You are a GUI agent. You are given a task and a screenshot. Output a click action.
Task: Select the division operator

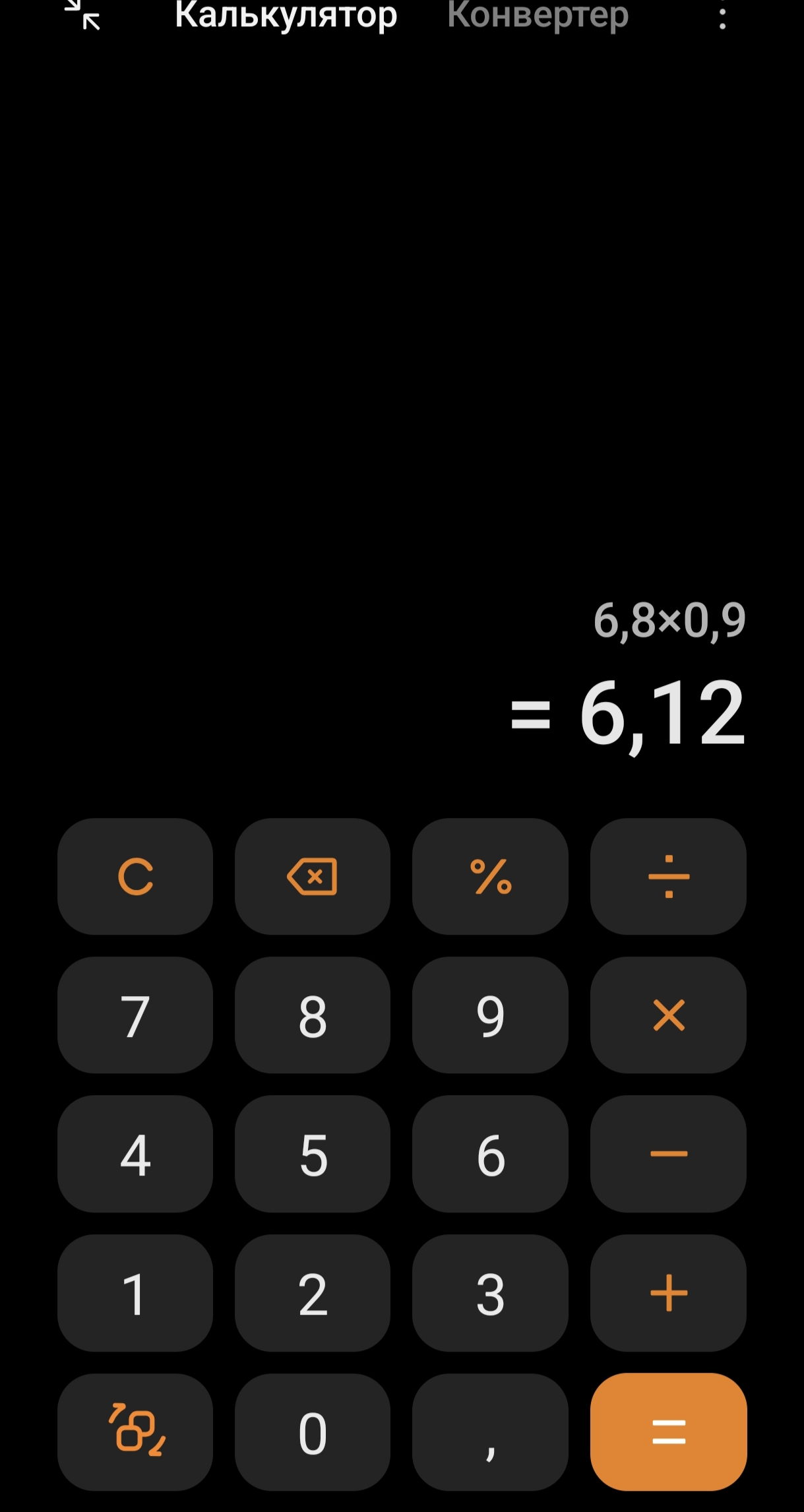(x=668, y=876)
